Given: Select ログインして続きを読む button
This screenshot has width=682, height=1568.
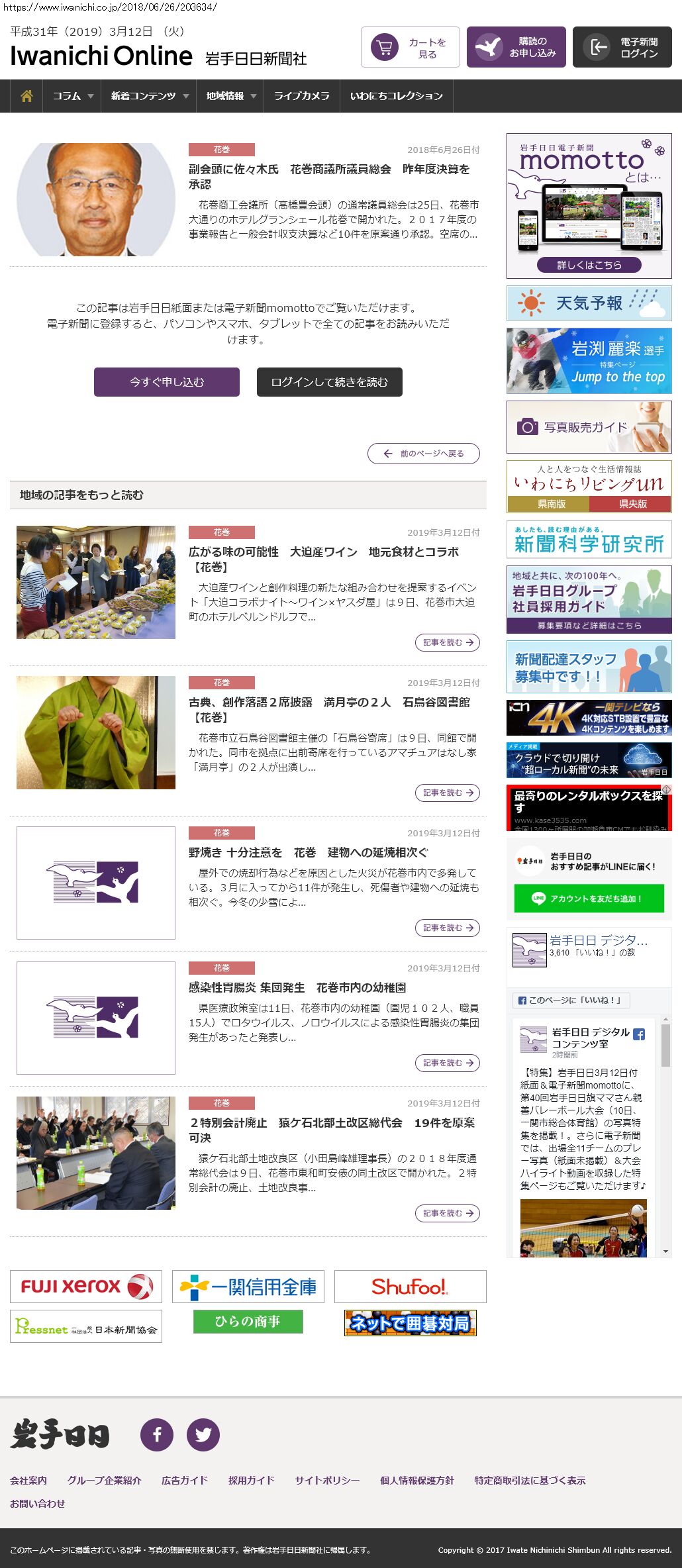Looking at the screenshot, I should pos(330,382).
